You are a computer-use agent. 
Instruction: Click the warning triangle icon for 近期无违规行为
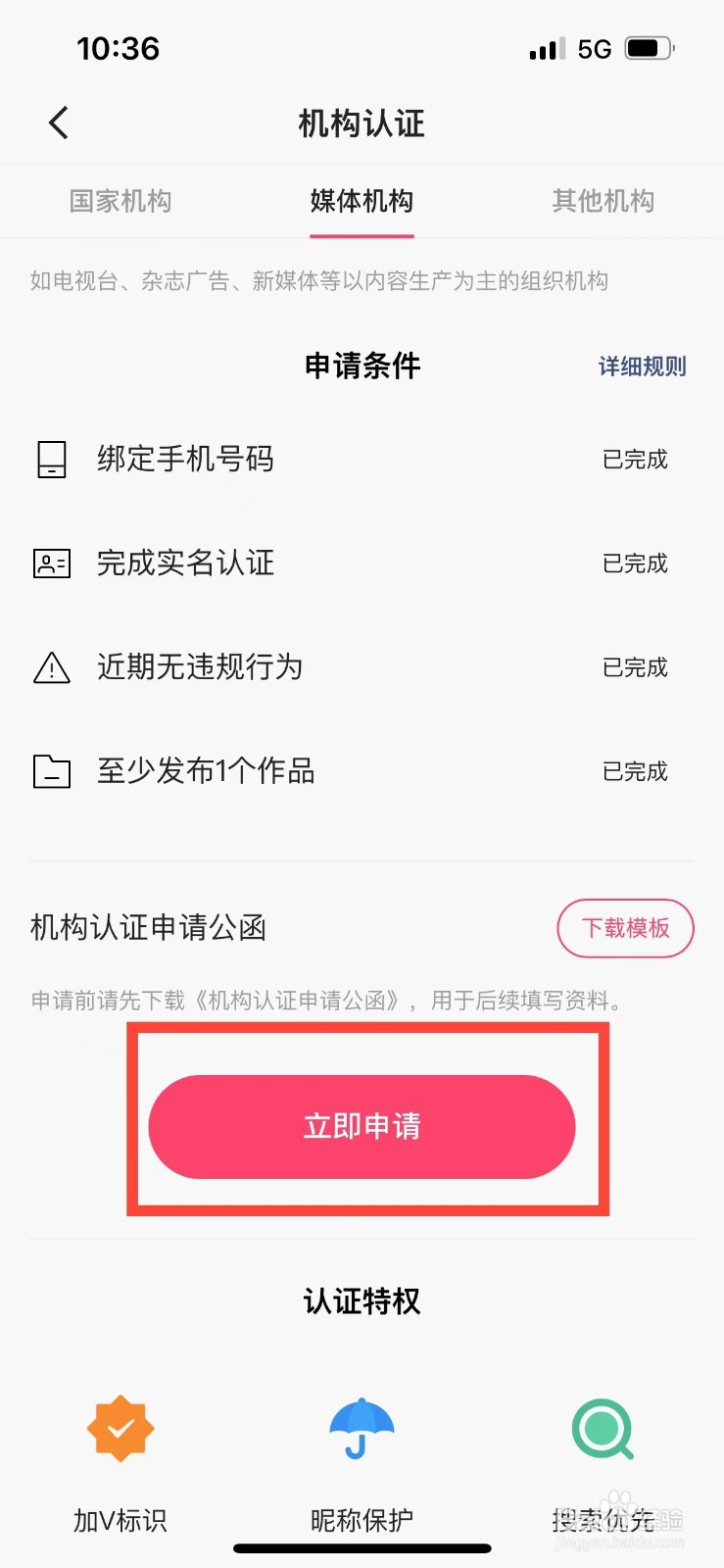(x=50, y=667)
